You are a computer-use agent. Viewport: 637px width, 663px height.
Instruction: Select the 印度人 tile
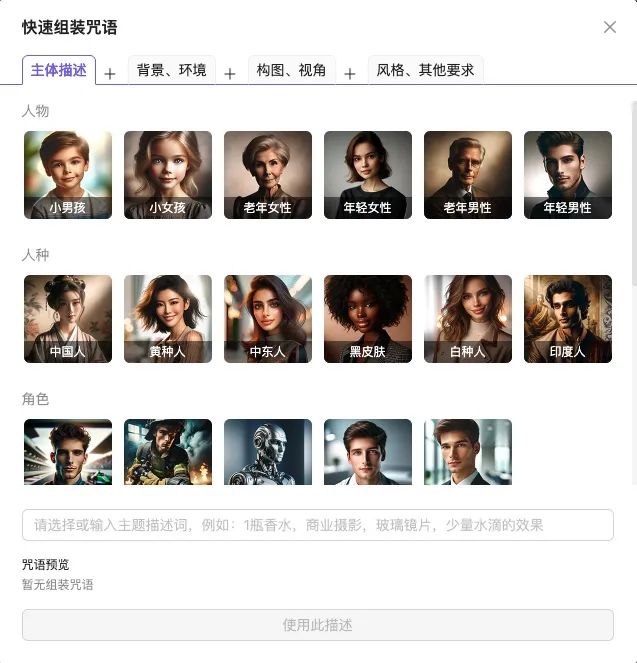coord(568,318)
